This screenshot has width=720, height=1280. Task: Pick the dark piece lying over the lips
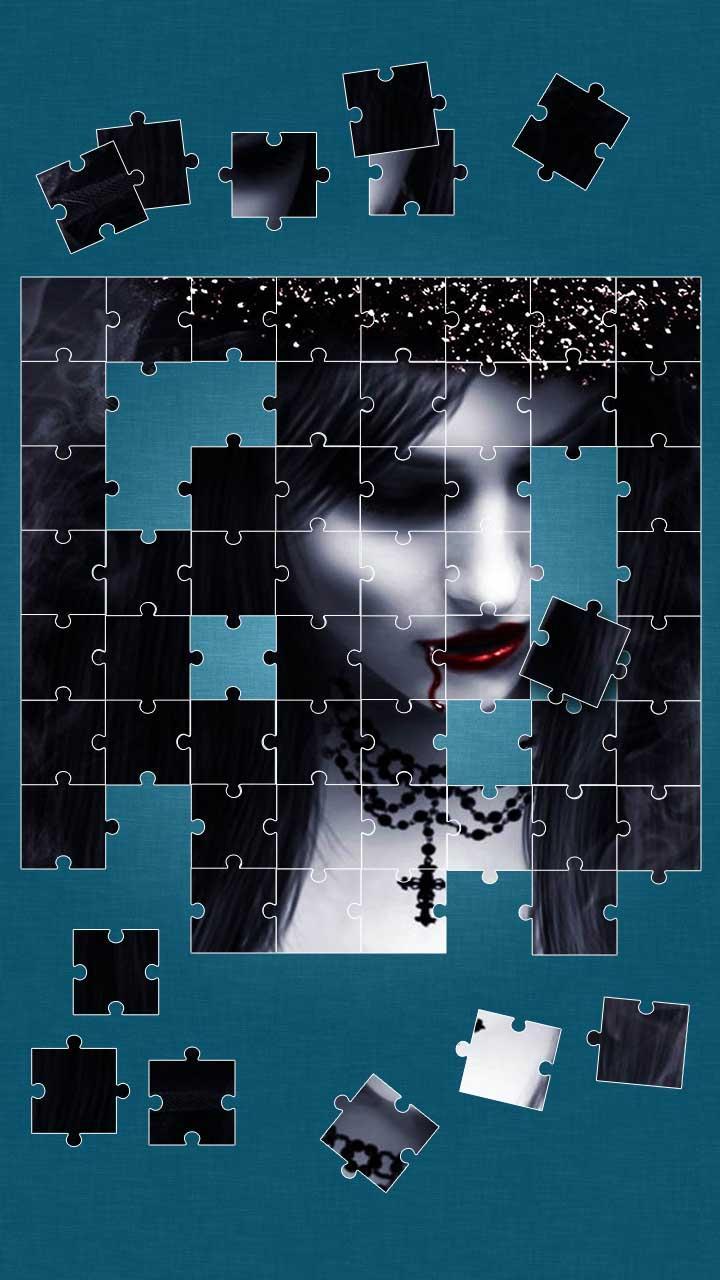[x=574, y=652]
